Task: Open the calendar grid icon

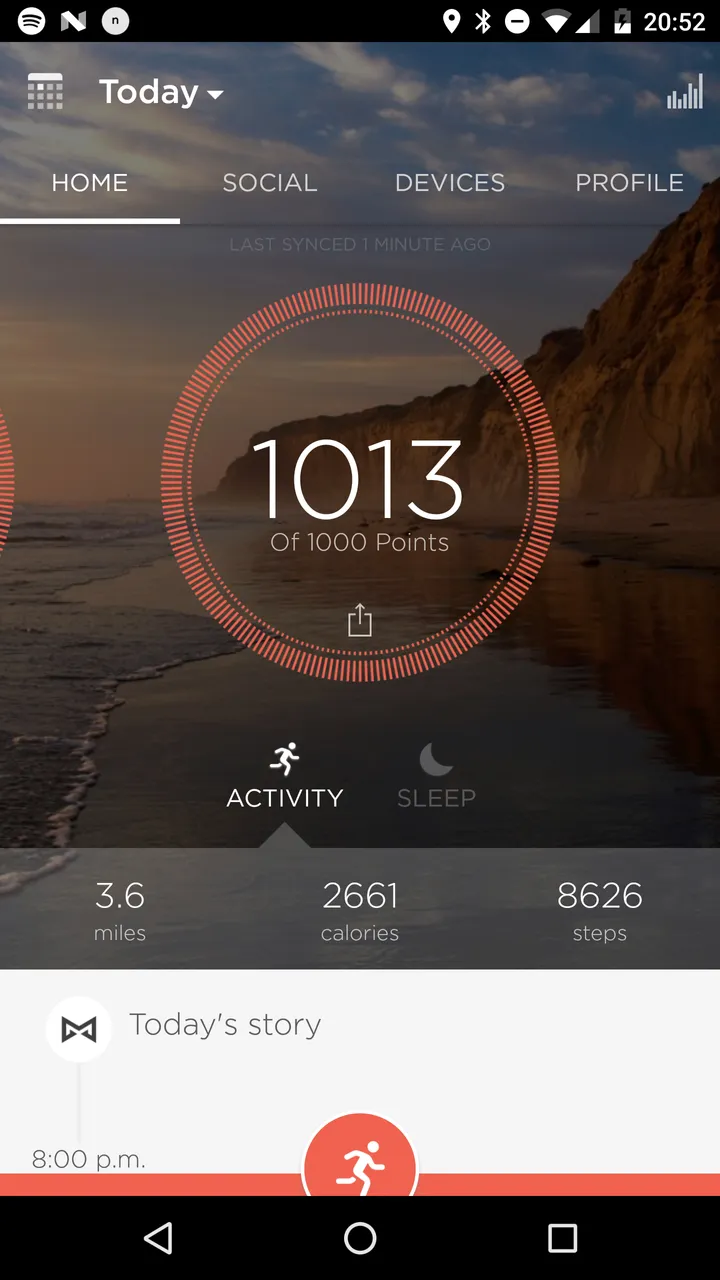Action: coord(45,92)
